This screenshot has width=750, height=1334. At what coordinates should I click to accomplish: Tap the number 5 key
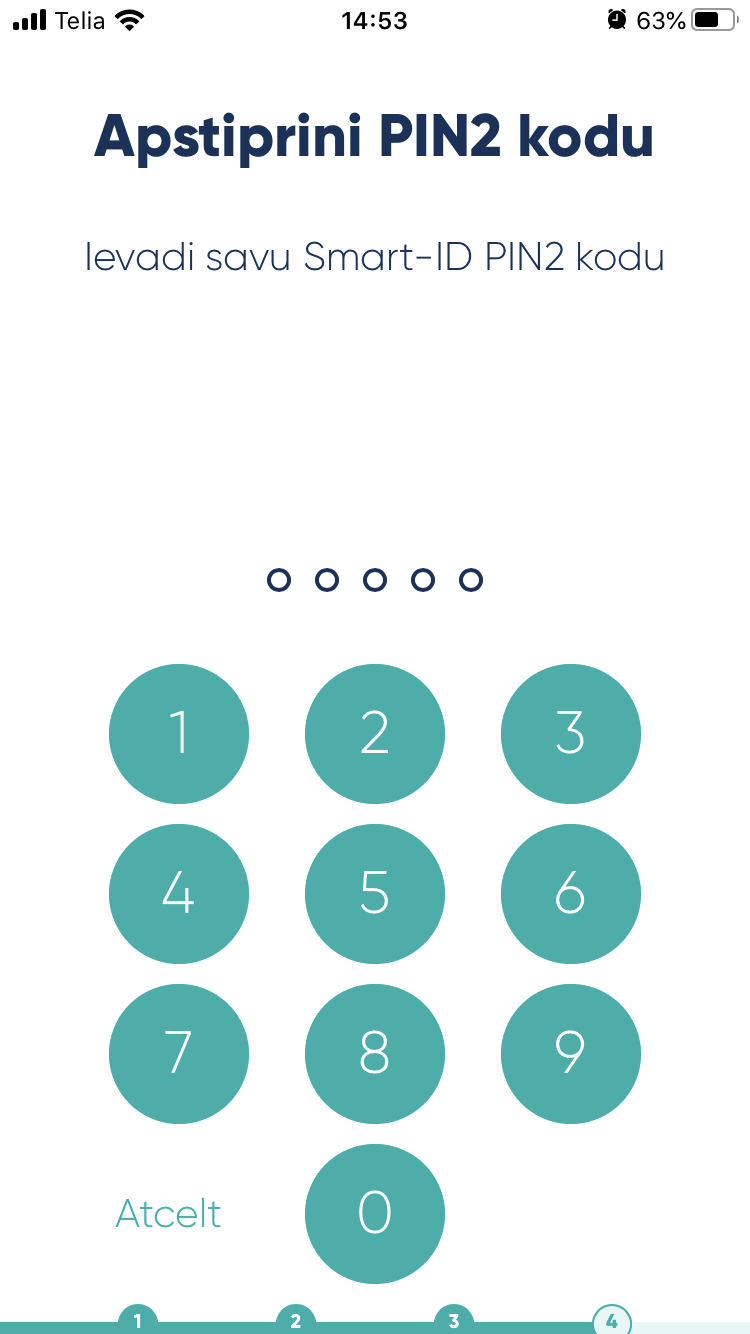(375, 894)
